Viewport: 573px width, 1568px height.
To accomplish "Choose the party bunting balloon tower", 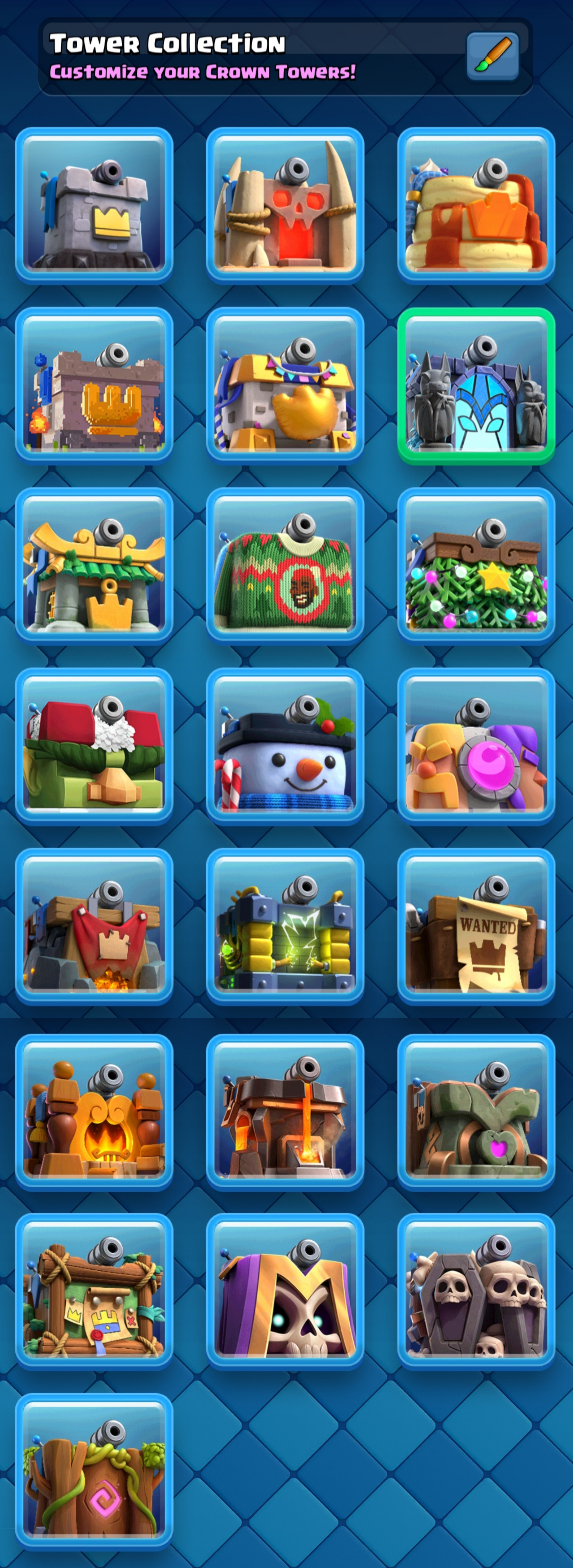I will coord(285,385).
